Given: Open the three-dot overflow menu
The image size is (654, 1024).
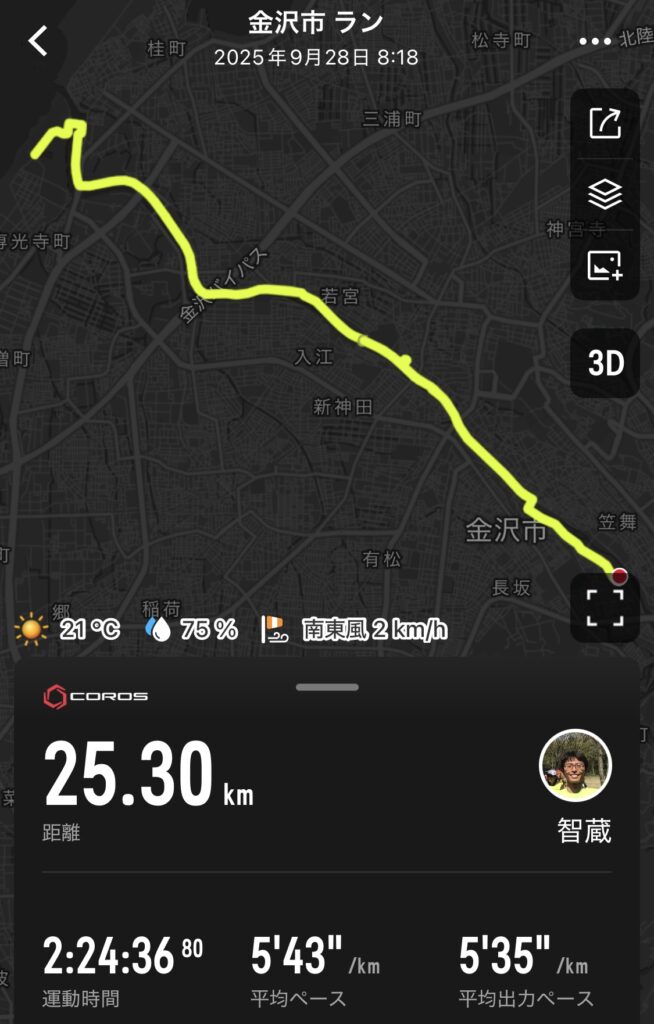Looking at the screenshot, I should [x=595, y=42].
